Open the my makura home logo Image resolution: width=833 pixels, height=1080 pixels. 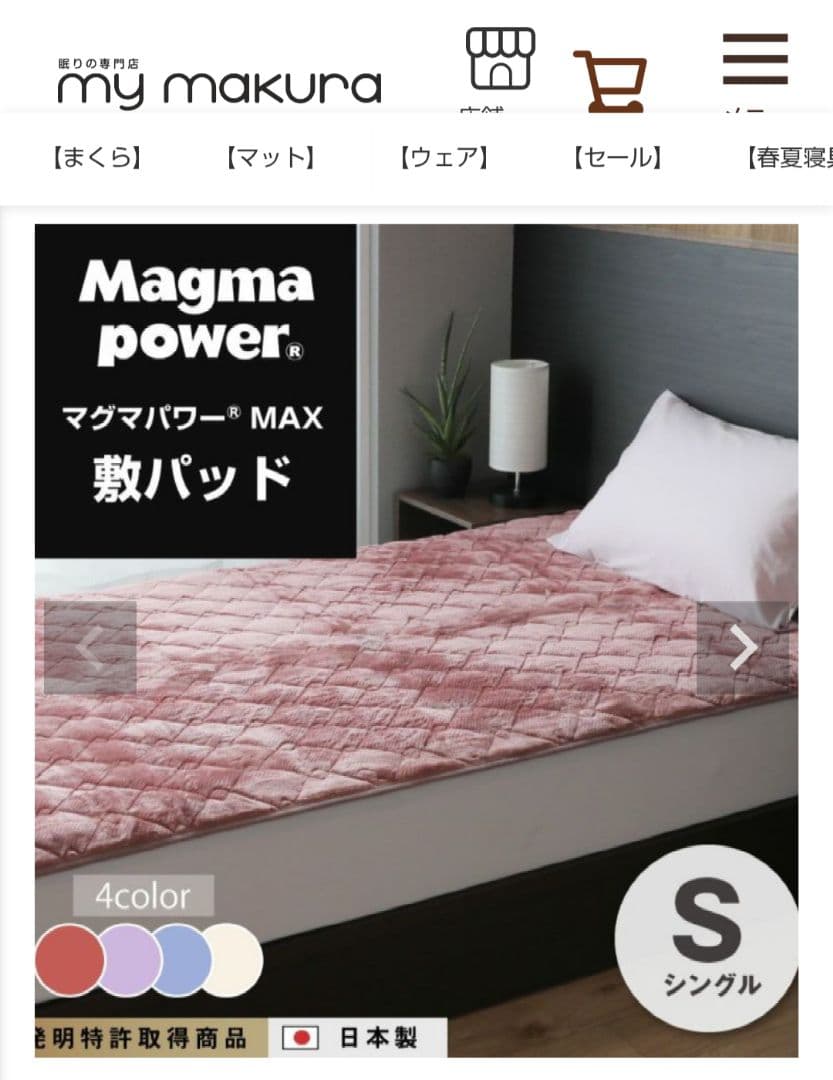tap(219, 82)
